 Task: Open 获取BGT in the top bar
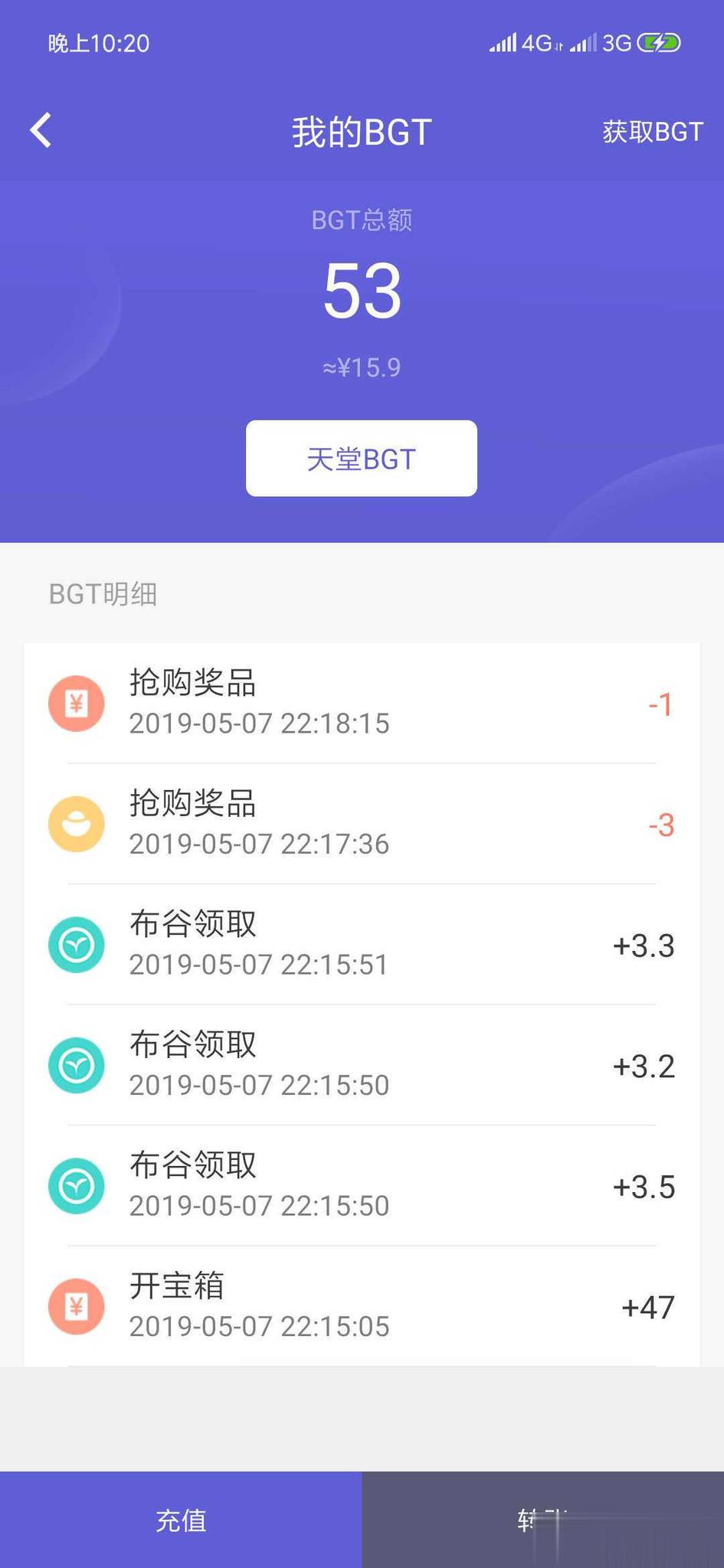pyautogui.click(x=652, y=132)
